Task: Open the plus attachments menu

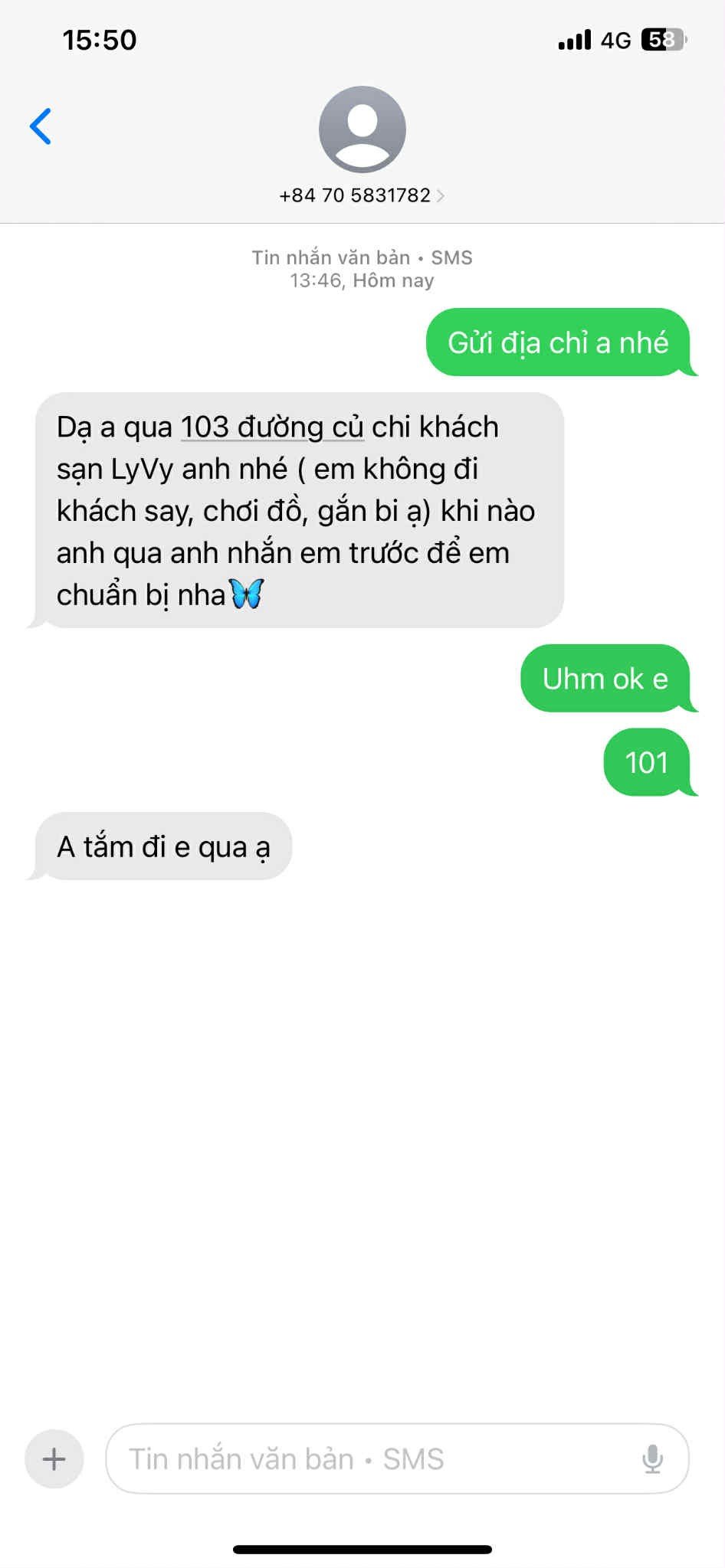Action: click(x=54, y=1458)
